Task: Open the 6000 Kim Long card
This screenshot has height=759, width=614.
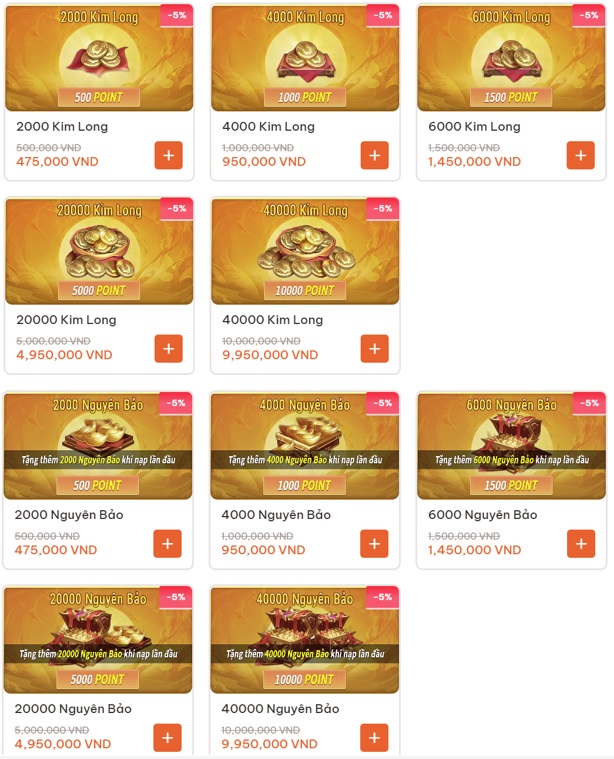Action: tap(511, 58)
